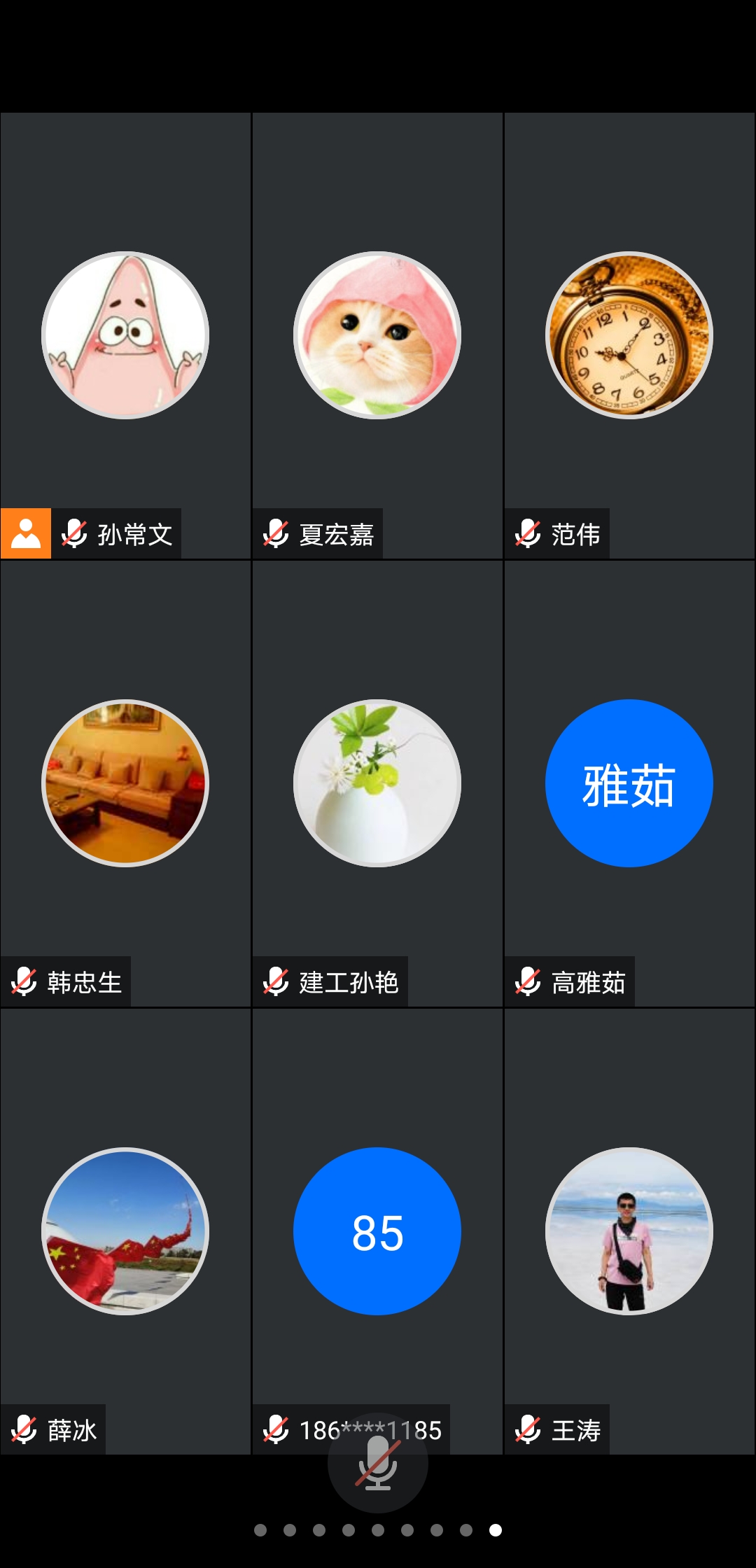Select 韩忠生's participant tile
This screenshot has width=756, height=1568.
click(125, 783)
